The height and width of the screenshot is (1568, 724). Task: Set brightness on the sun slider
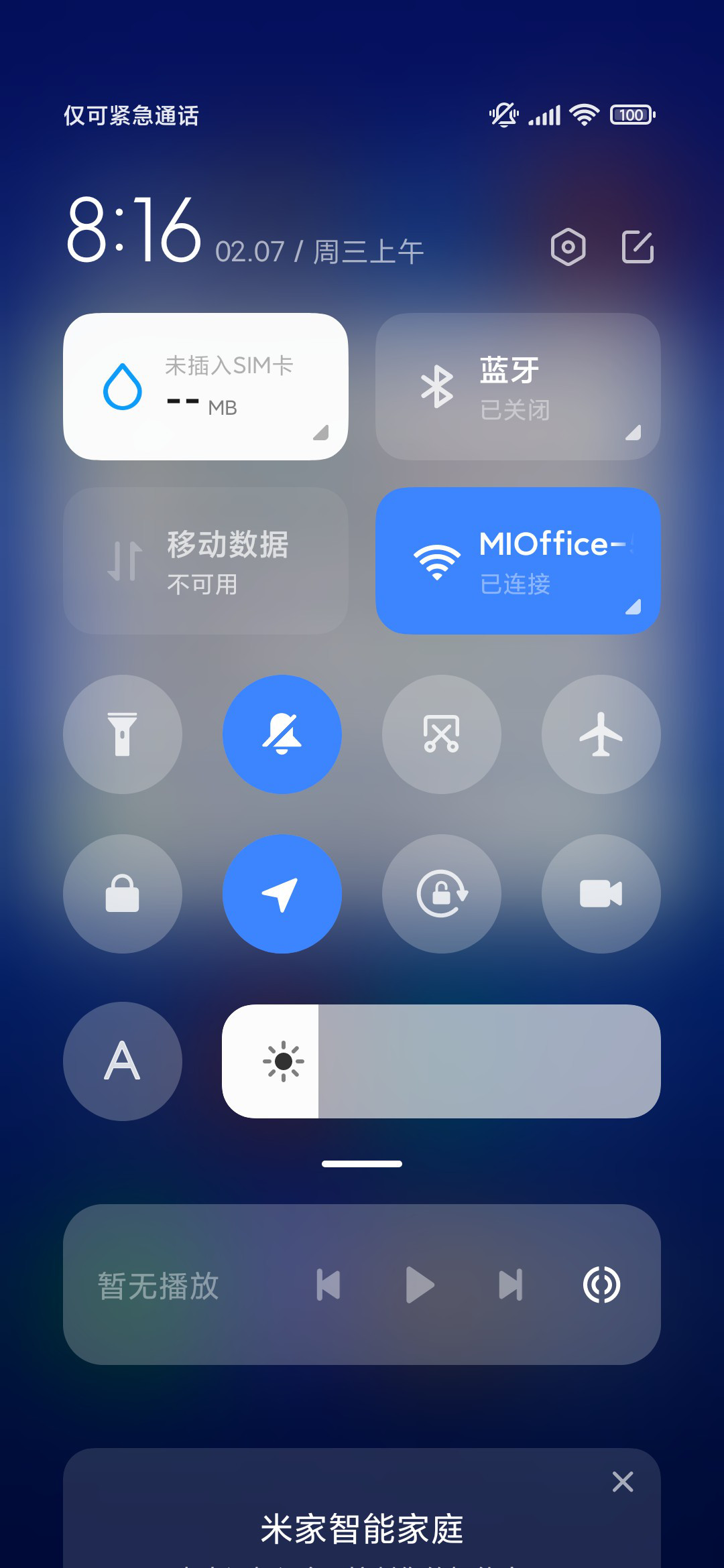point(441,1061)
